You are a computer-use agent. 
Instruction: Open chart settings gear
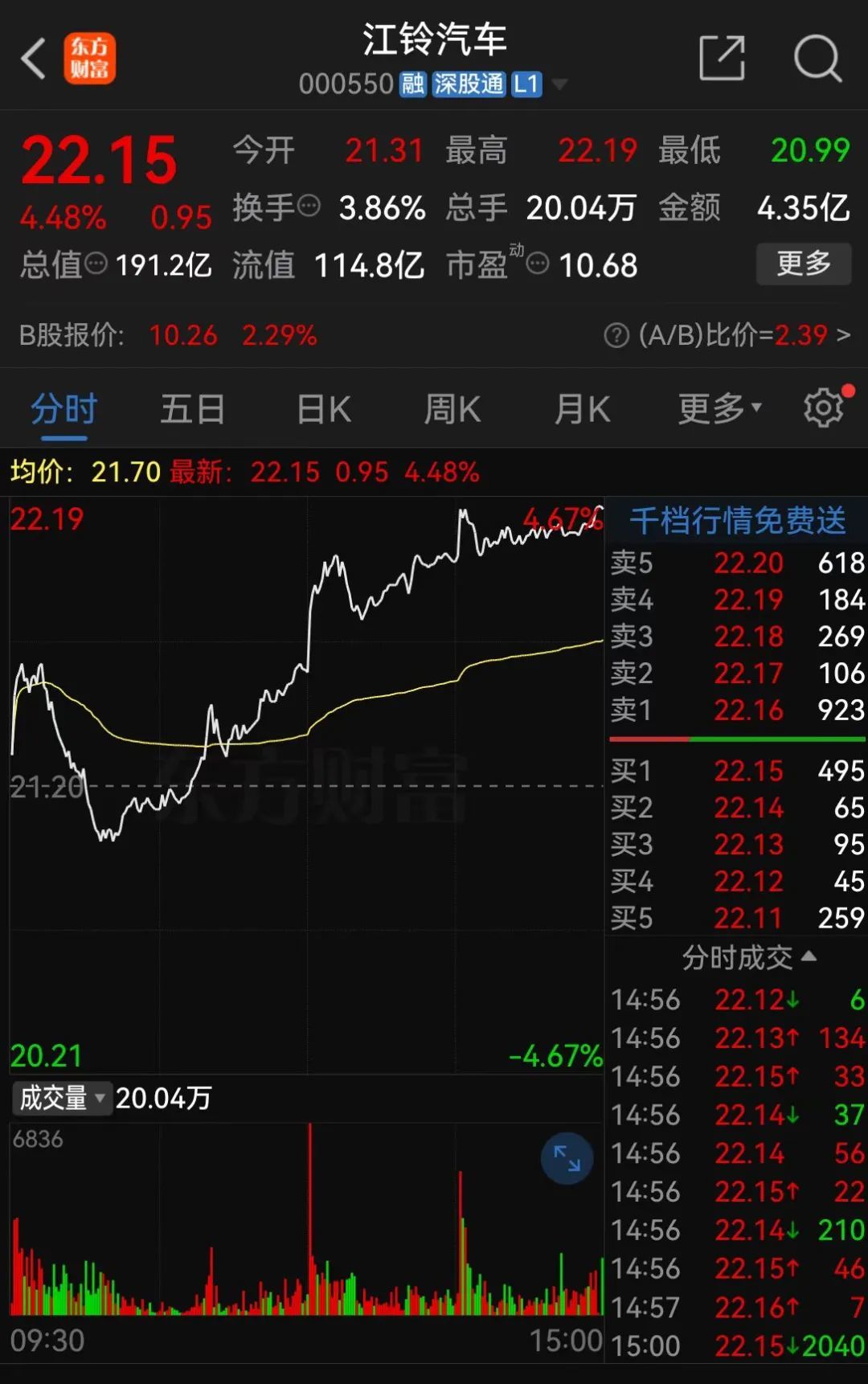point(824,408)
